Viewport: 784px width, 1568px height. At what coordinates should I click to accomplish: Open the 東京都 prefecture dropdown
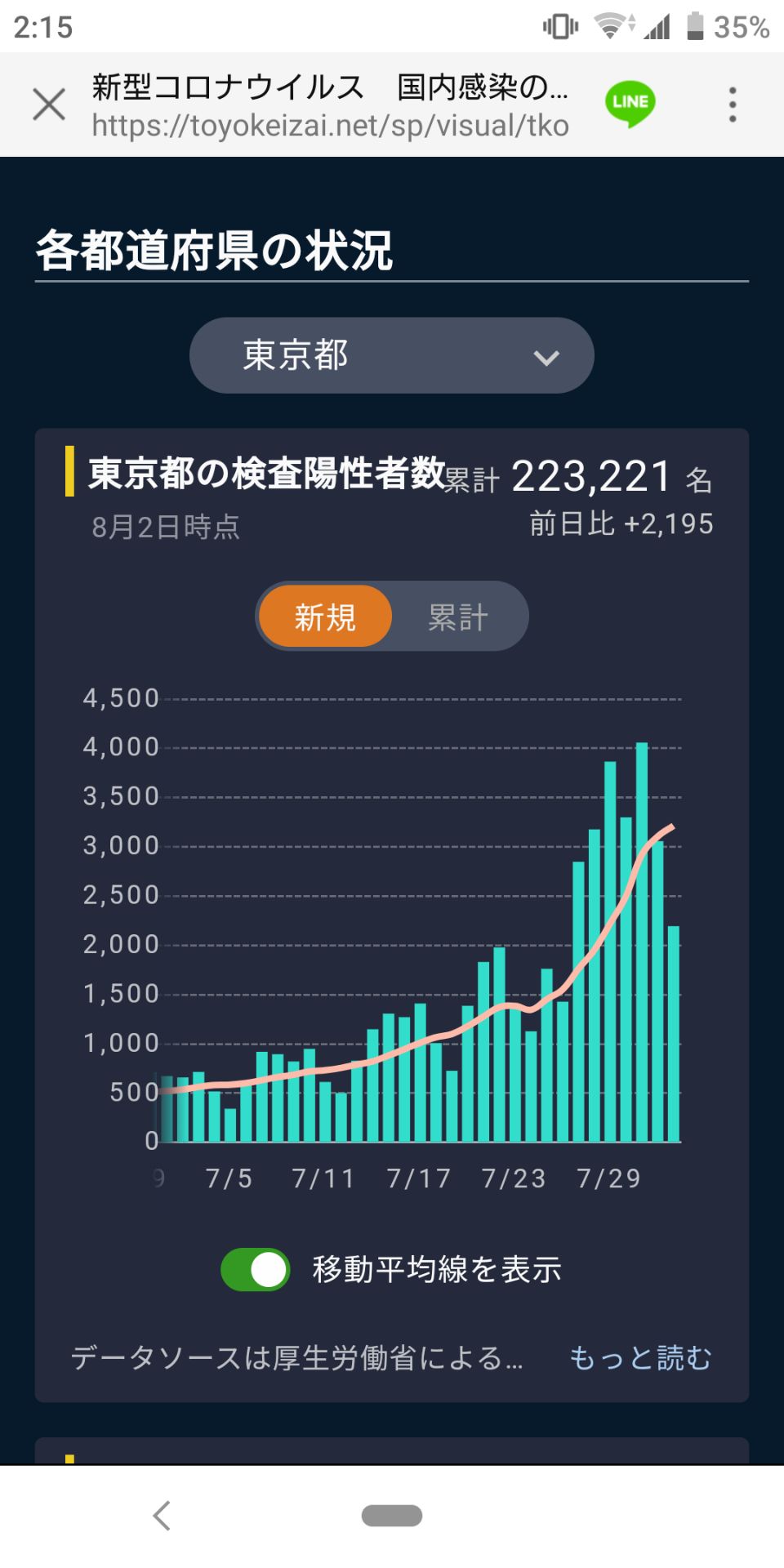(x=391, y=355)
